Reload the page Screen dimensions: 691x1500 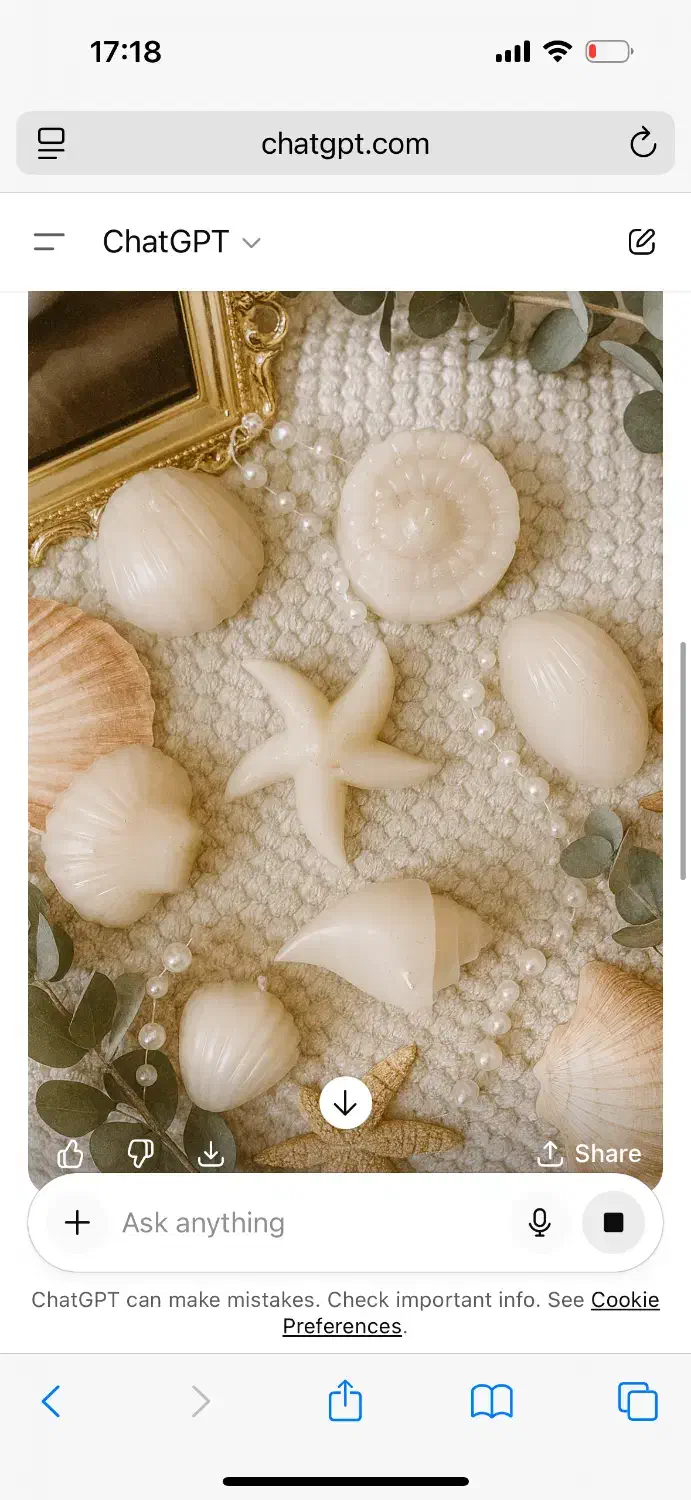(x=643, y=143)
